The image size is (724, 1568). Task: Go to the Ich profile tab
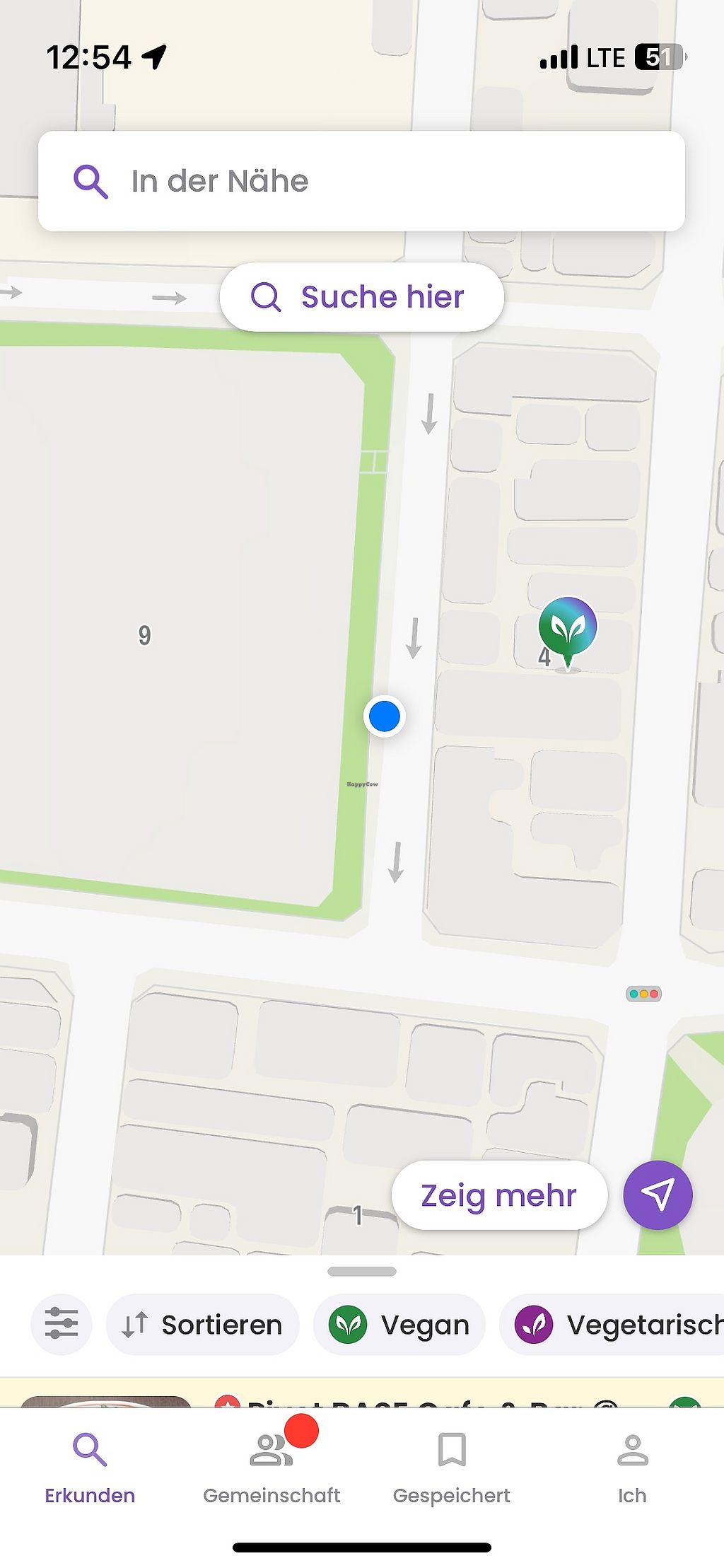(x=632, y=1470)
